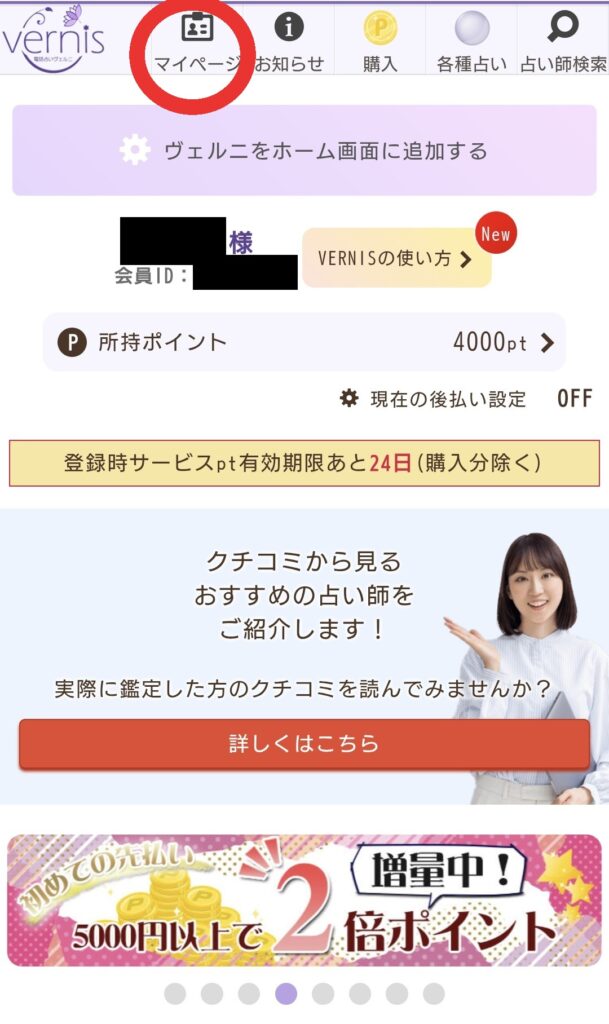Open the 2倍ポイント campaign banner
The width and height of the screenshot is (609, 1024).
coord(304,902)
